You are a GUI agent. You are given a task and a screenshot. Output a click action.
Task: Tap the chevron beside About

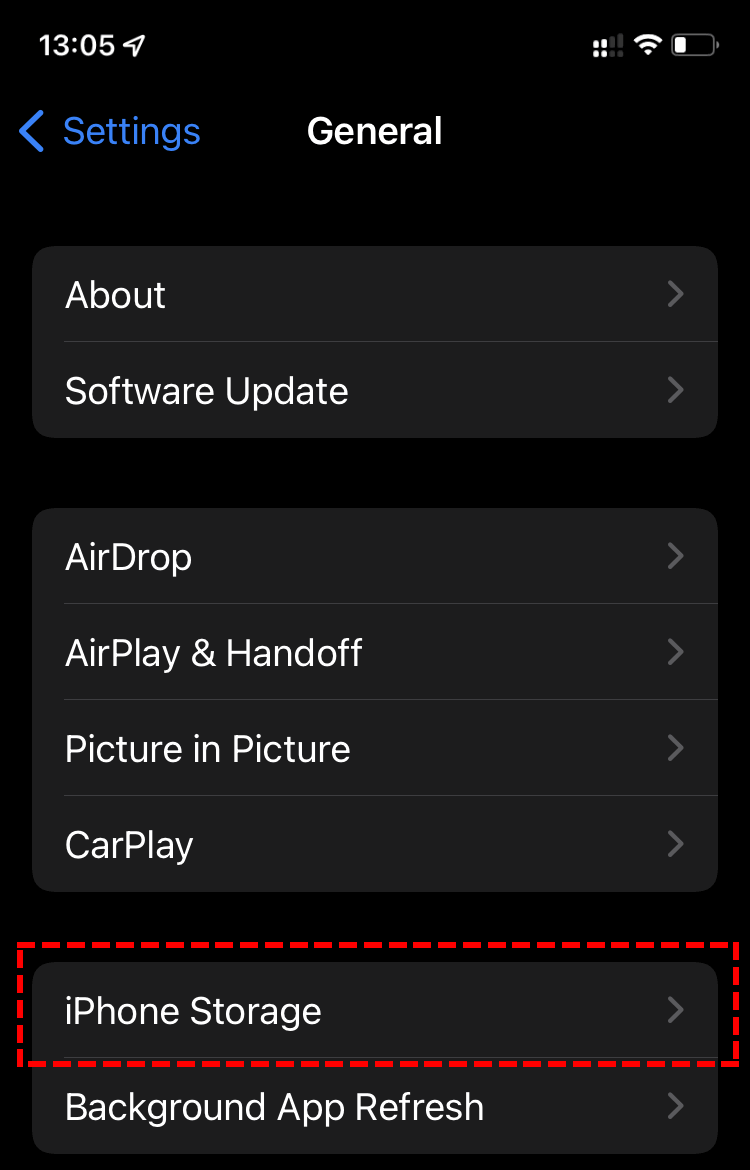tap(676, 294)
